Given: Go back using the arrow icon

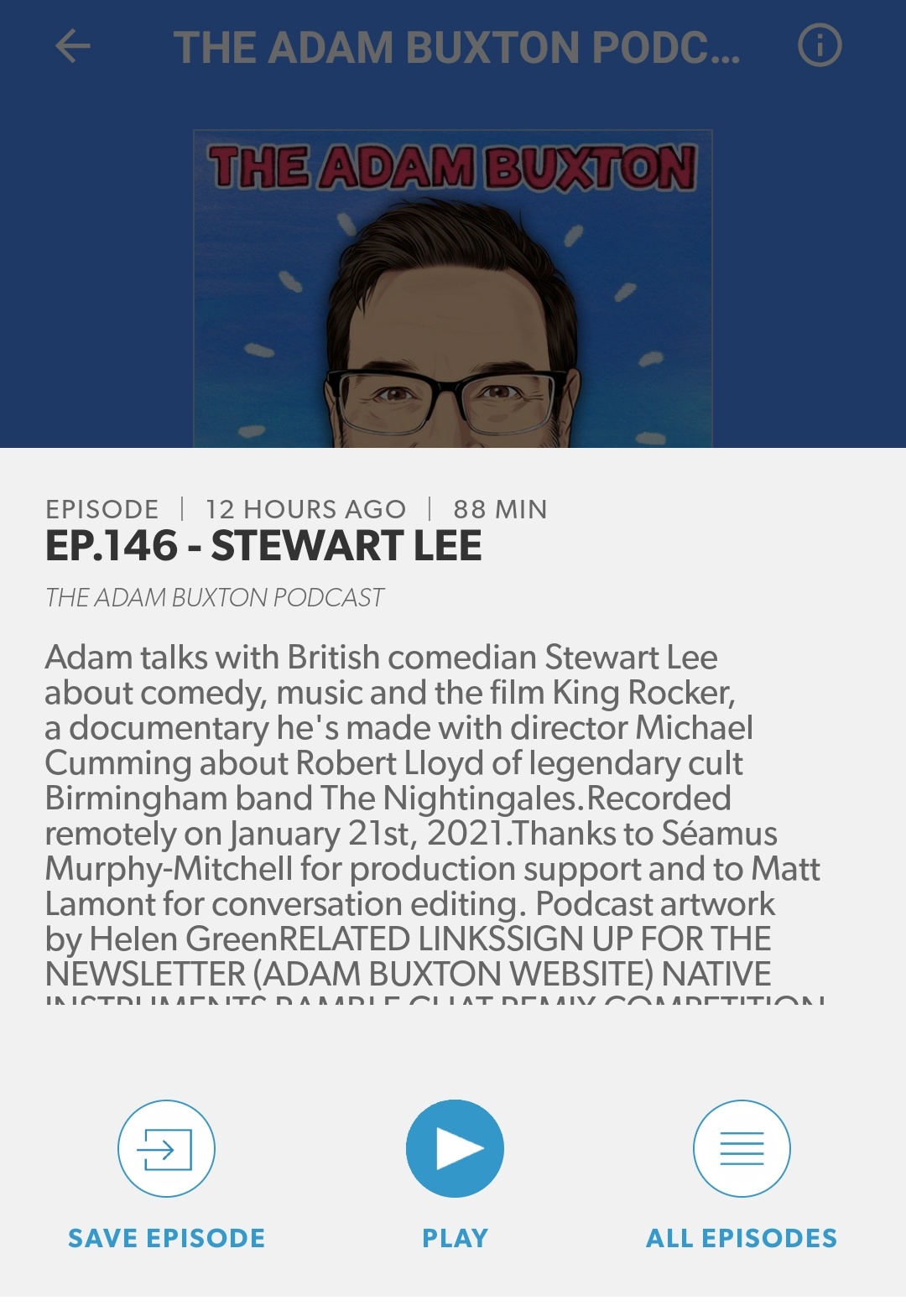Looking at the screenshot, I should click(x=73, y=46).
